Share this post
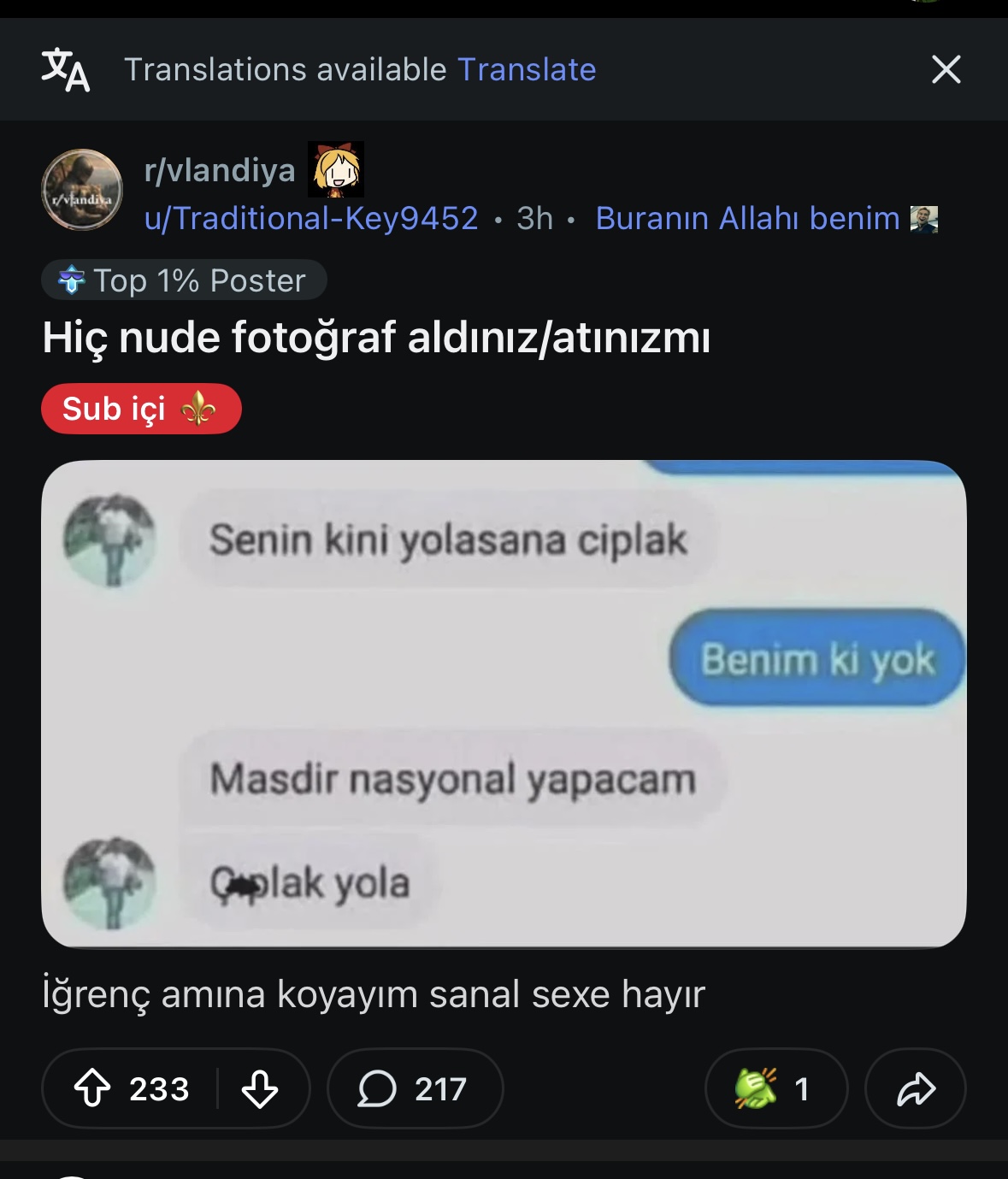 point(916,1088)
